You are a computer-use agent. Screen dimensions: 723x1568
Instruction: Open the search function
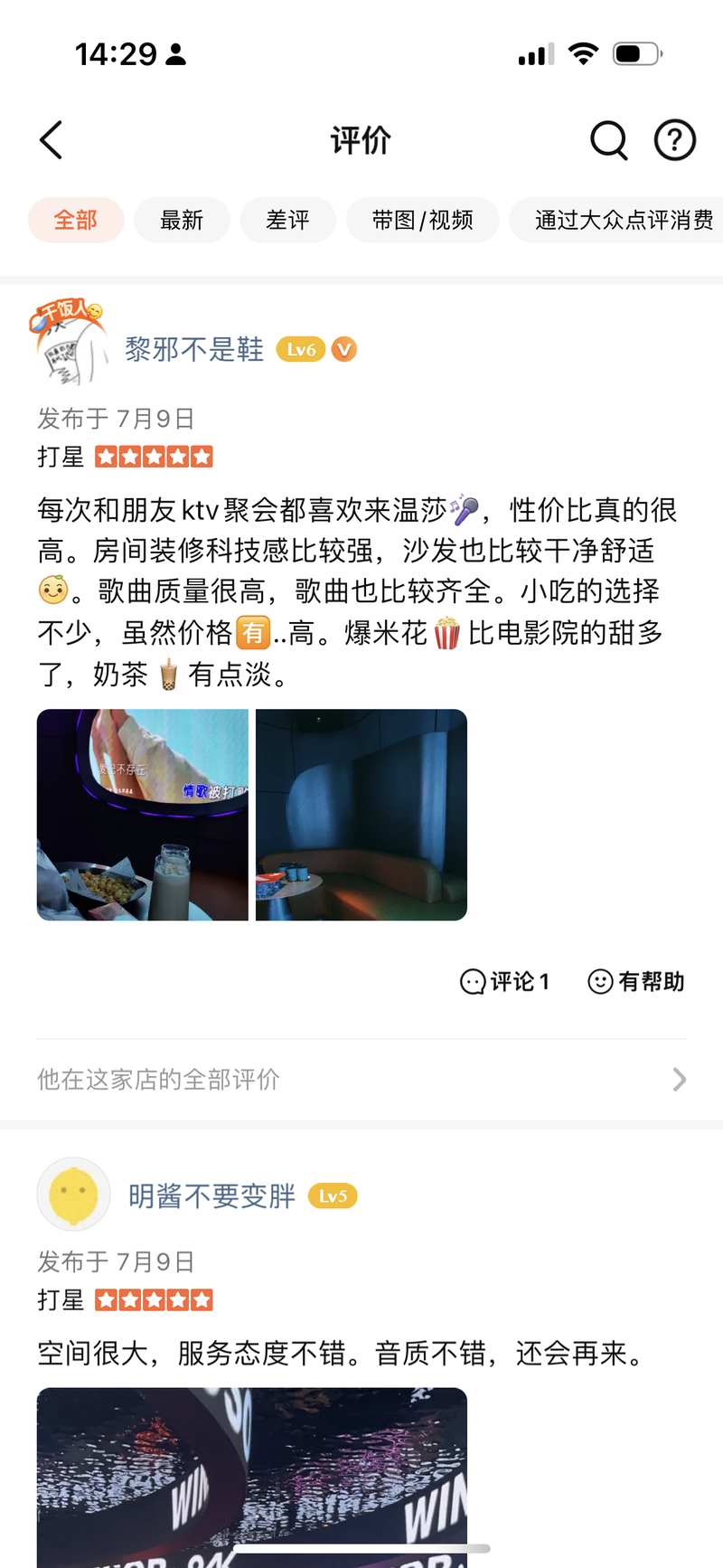(608, 140)
